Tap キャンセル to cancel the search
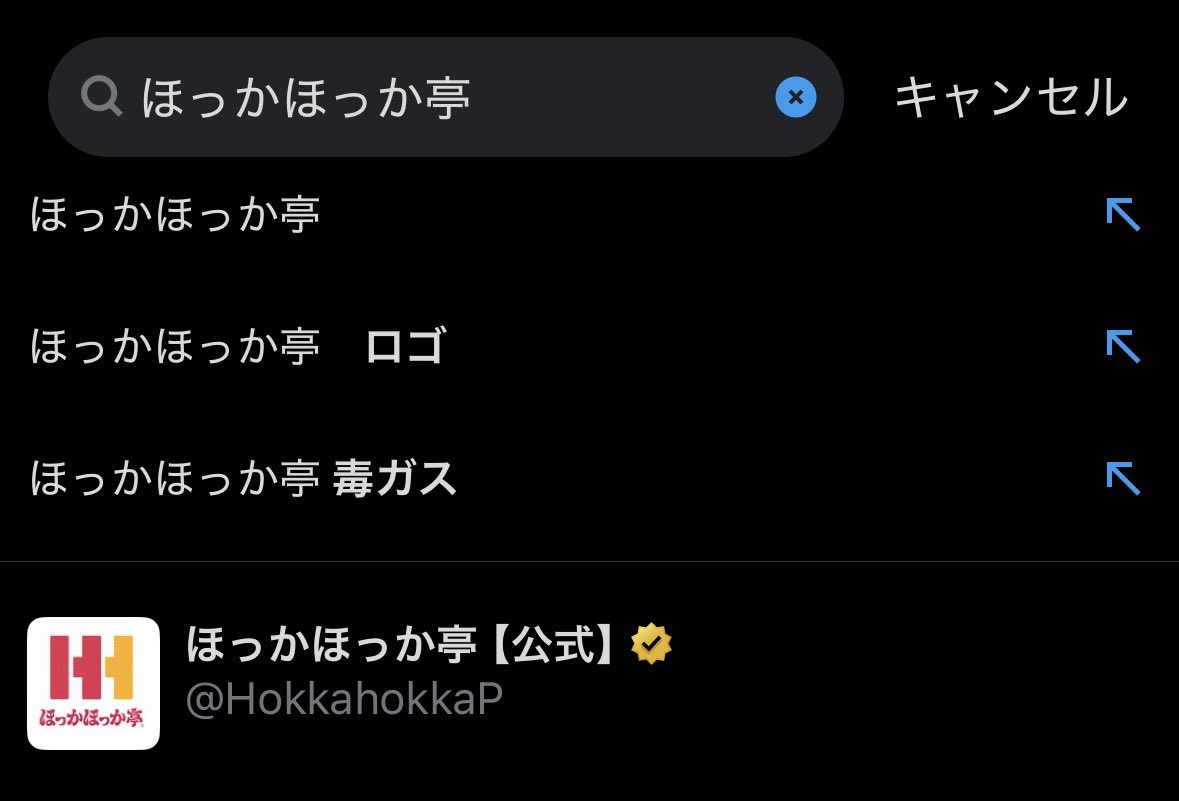1179x801 pixels. 1011,97
